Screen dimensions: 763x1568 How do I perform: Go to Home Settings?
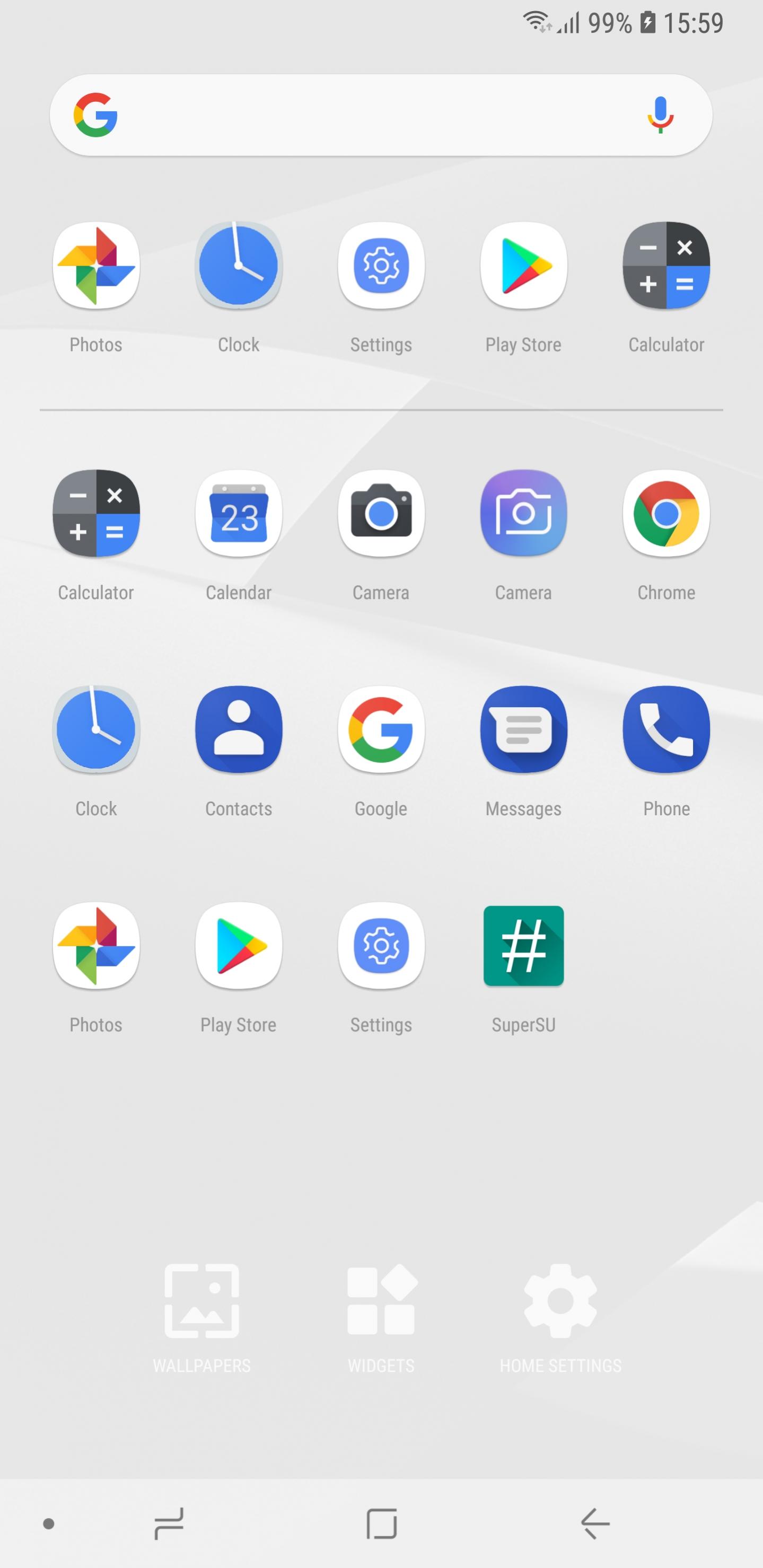tap(560, 1318)
